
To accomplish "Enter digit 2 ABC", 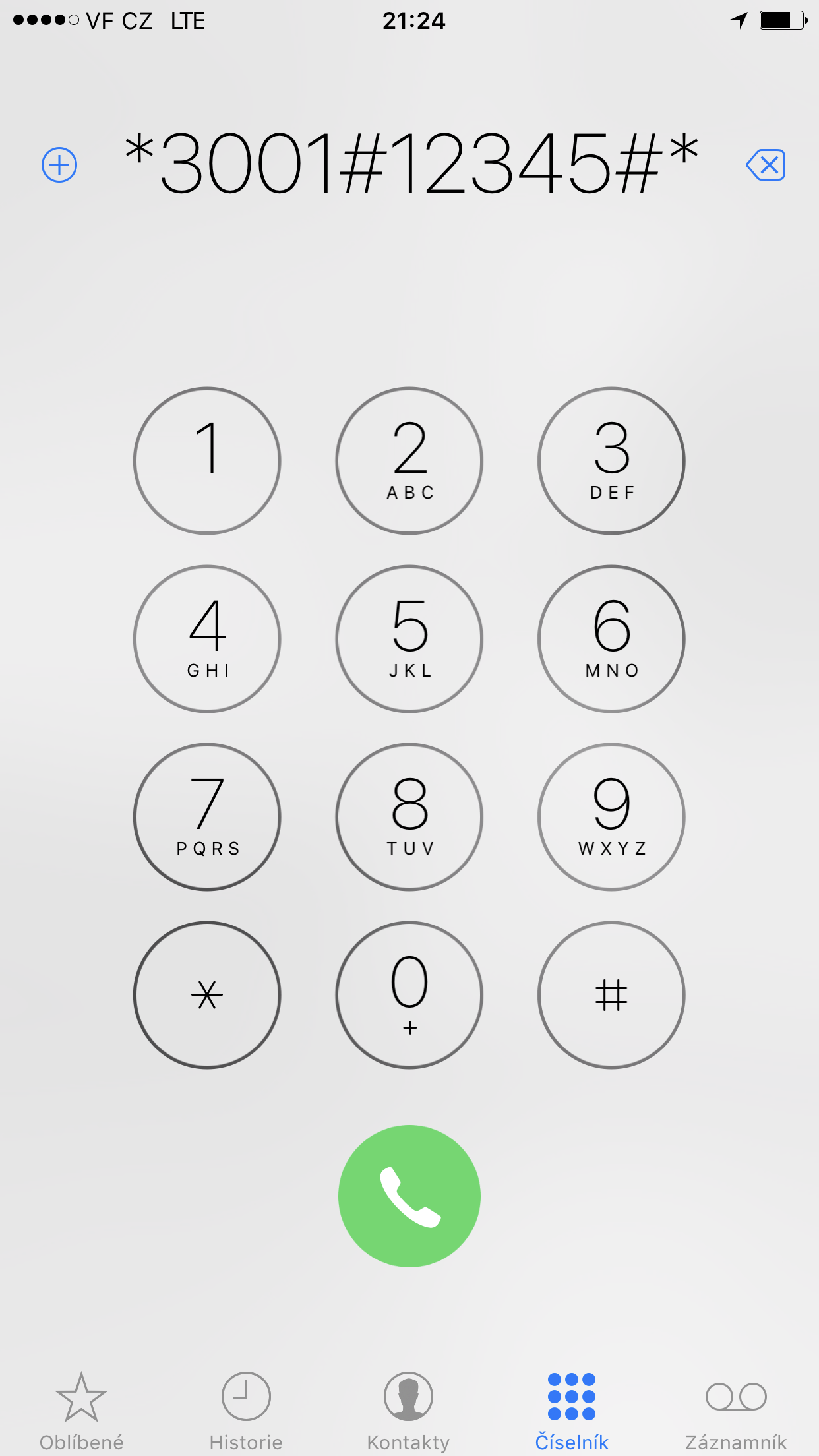I will [409, 461].
